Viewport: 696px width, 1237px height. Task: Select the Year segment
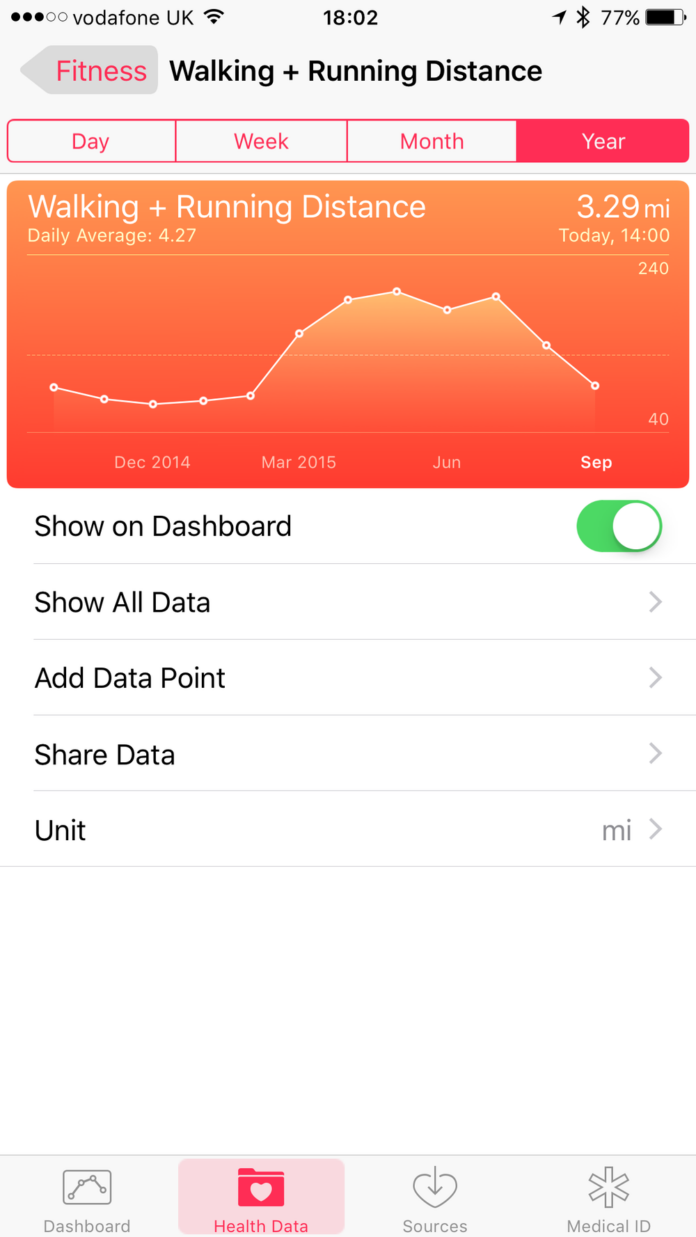(x=603, y=142)
